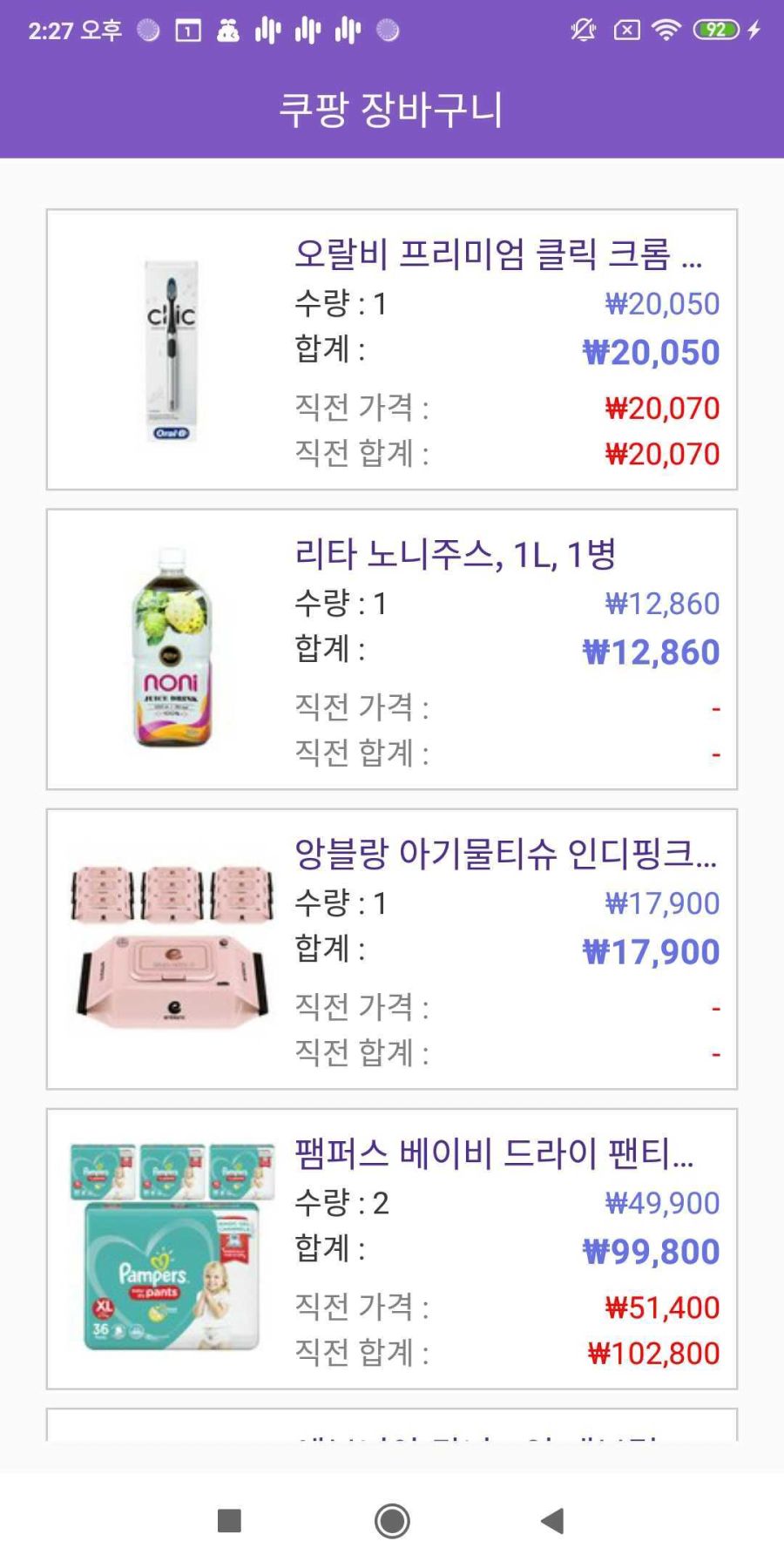Return to the home screen
Viewport: 784px width, 1568px height.
point(392,1521)
